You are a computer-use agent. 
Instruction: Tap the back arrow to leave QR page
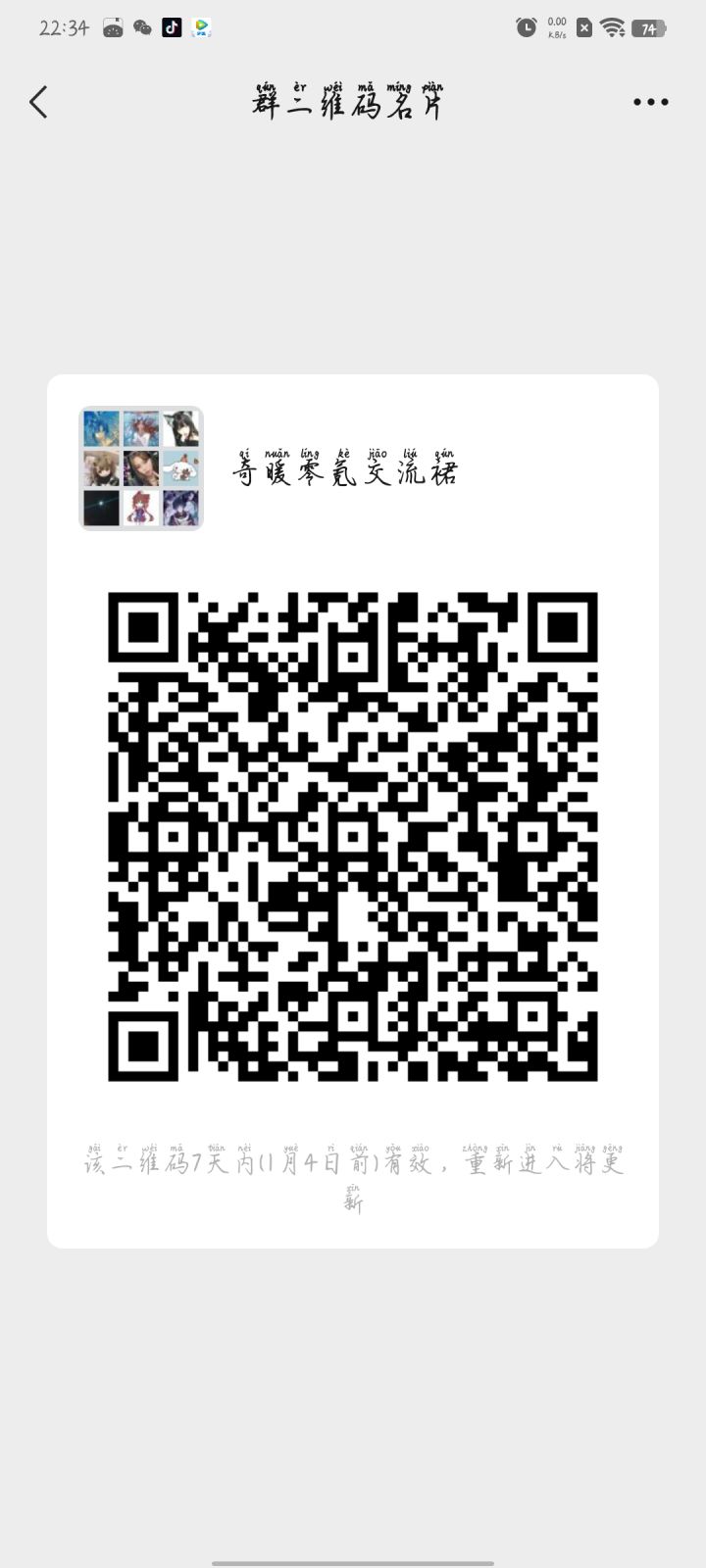click(x=37, y=102)
